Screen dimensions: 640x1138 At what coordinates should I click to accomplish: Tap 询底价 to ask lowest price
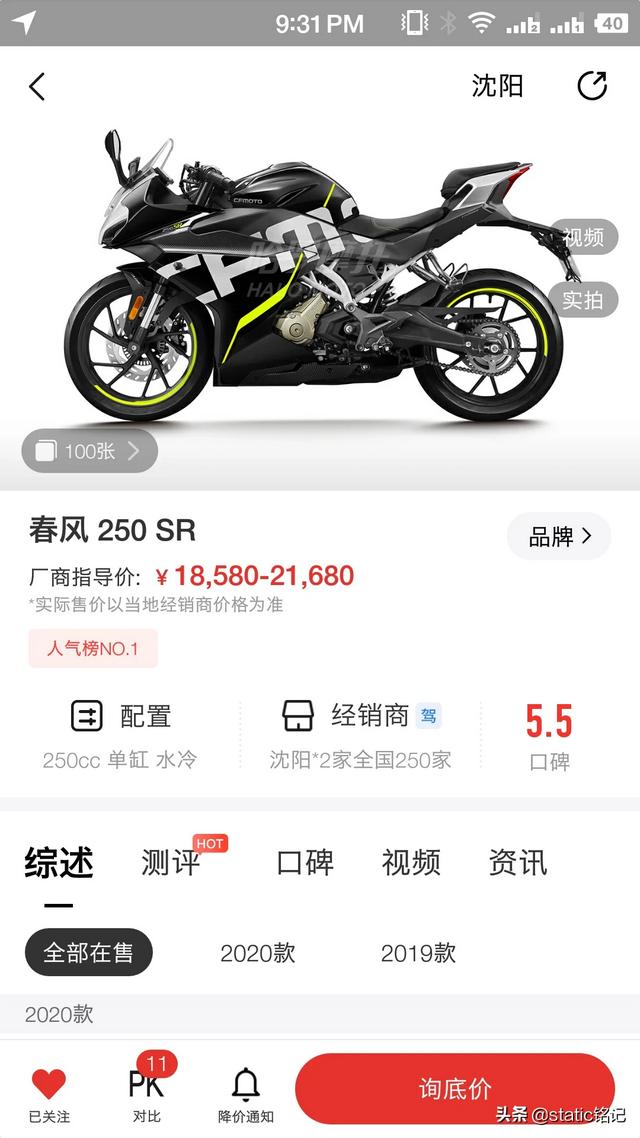455,1089
